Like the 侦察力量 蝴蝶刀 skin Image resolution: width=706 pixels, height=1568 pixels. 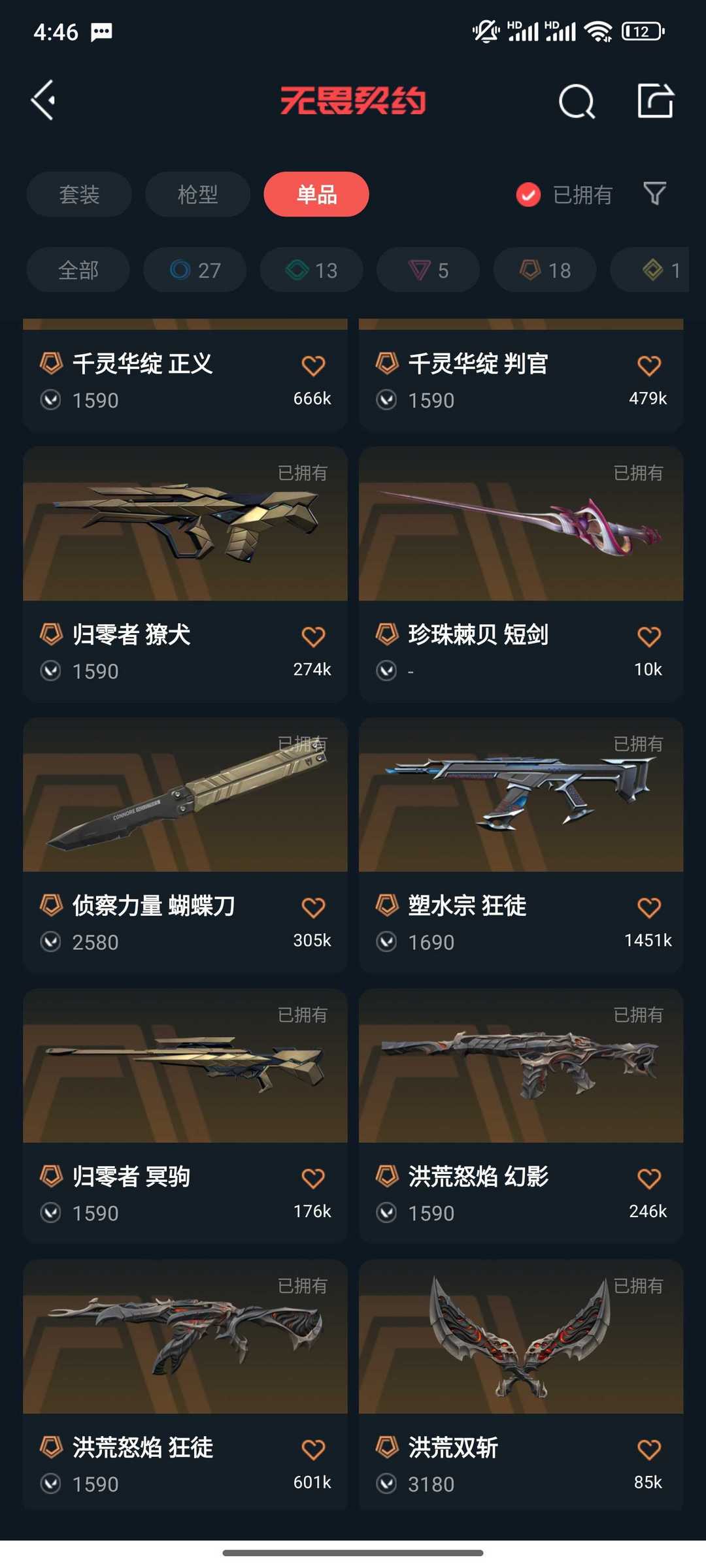tap(313, 907)
